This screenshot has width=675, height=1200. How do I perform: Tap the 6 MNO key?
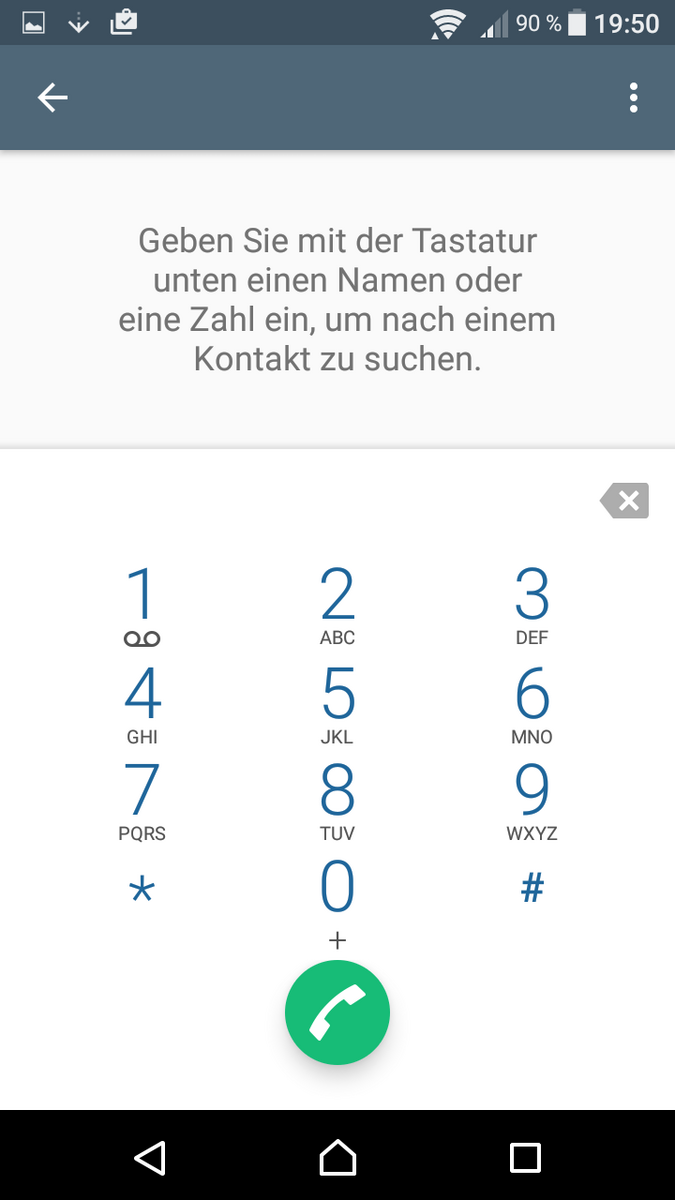pyautogui.click(x=531, y=704)
